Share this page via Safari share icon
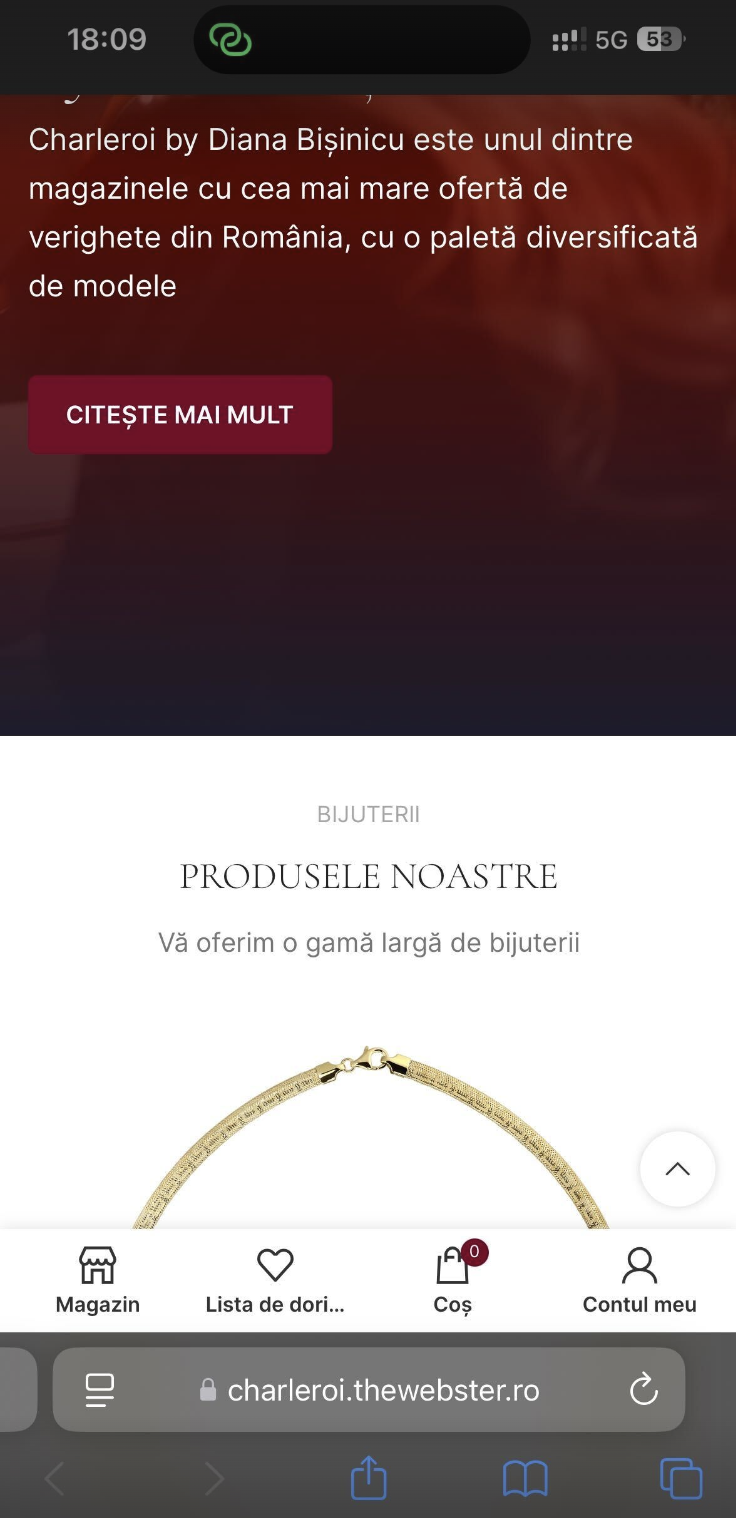Image resolution: width=736 pixels, height=1518 pixels. (x=368, y=1478)
